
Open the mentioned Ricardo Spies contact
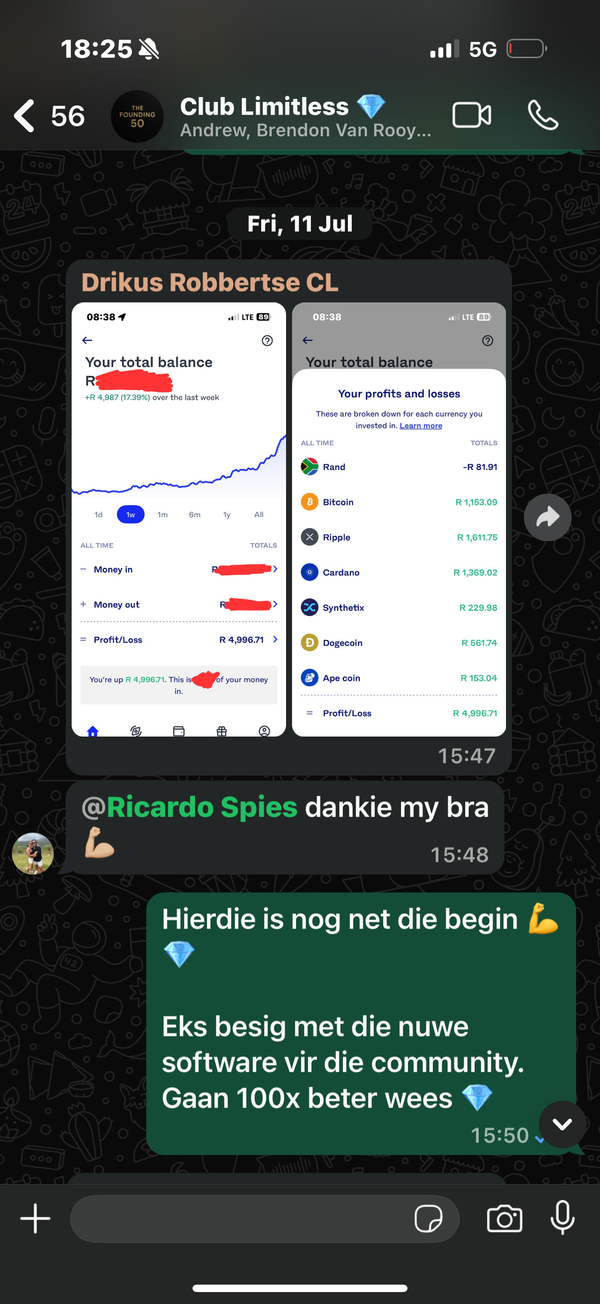(x=202, y=807)
